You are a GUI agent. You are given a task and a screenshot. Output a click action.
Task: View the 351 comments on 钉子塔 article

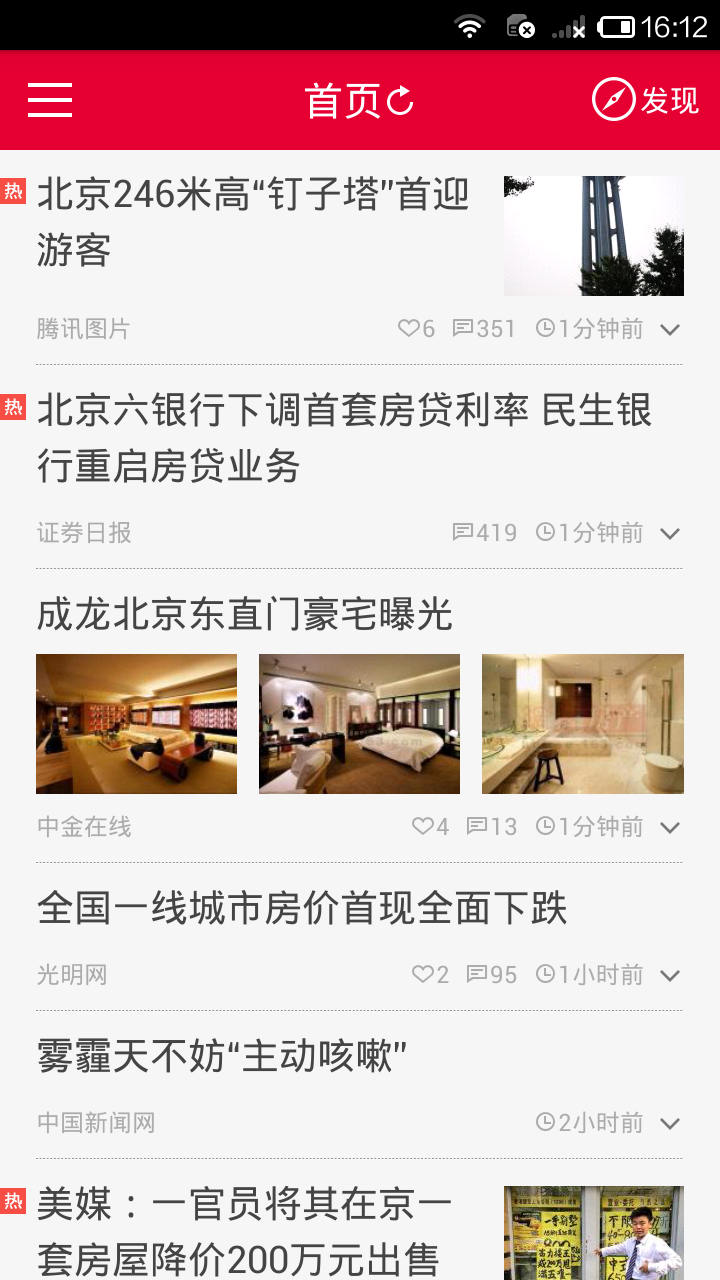pos(484,329)
